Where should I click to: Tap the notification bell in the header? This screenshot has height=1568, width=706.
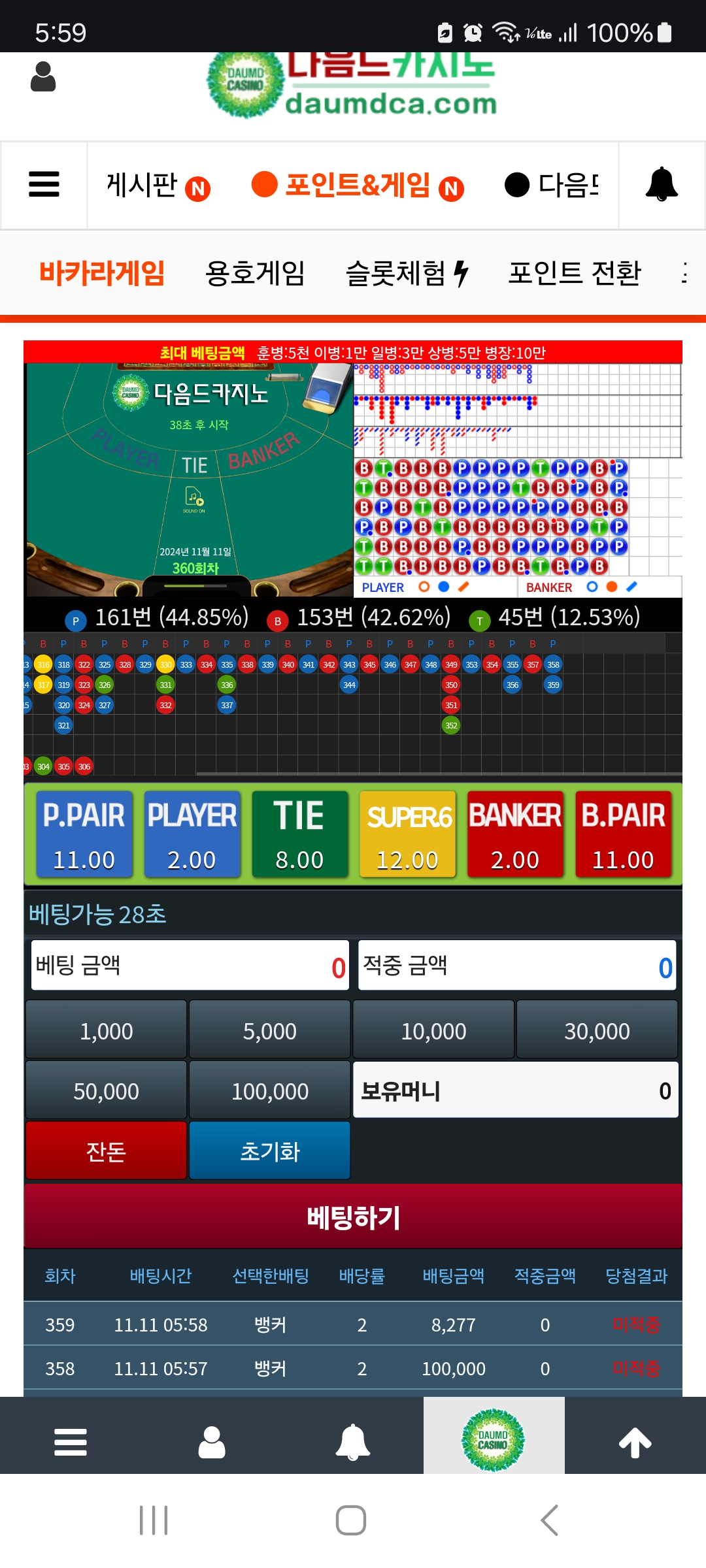tap(662, 185)
